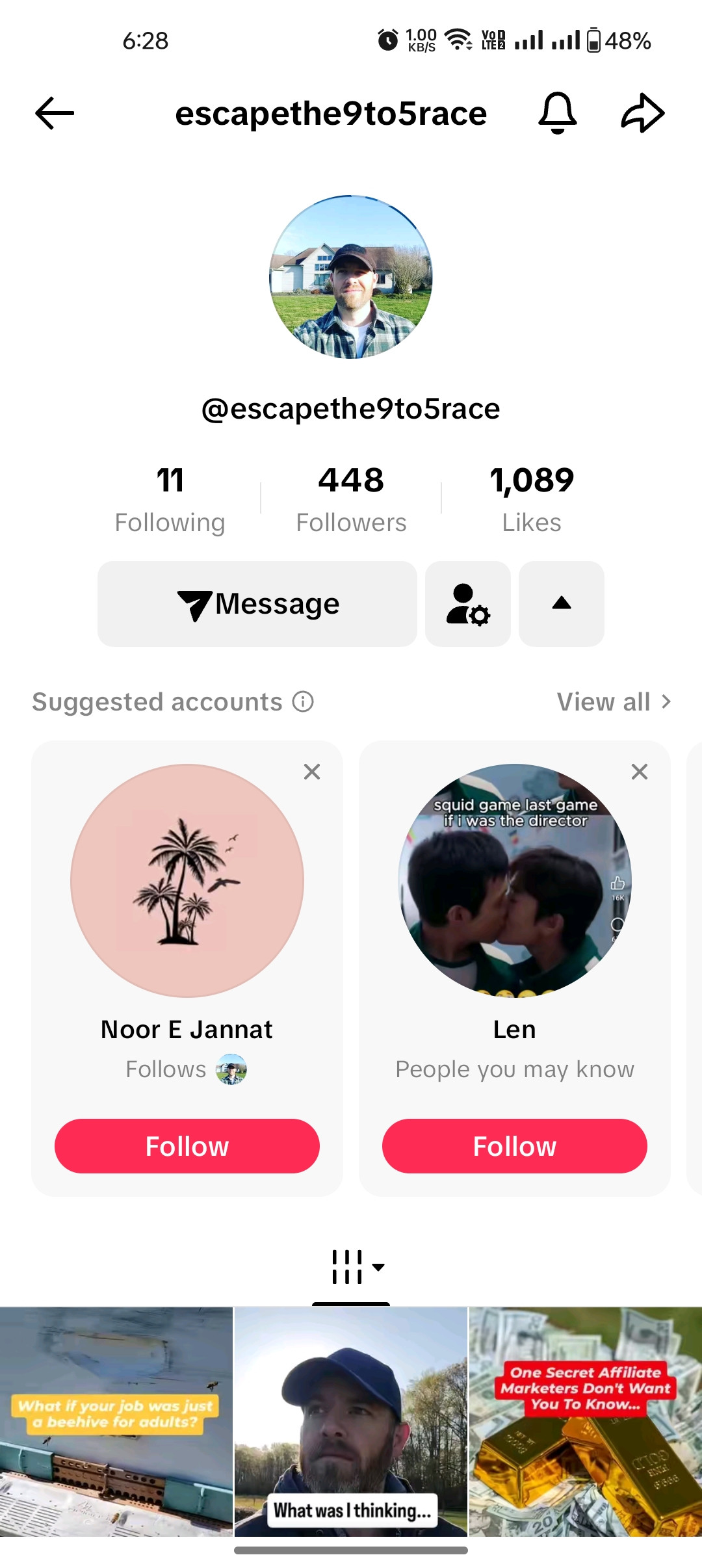Open the friend settings person icon
702x1568 pixels.
[x=468, y=604]
